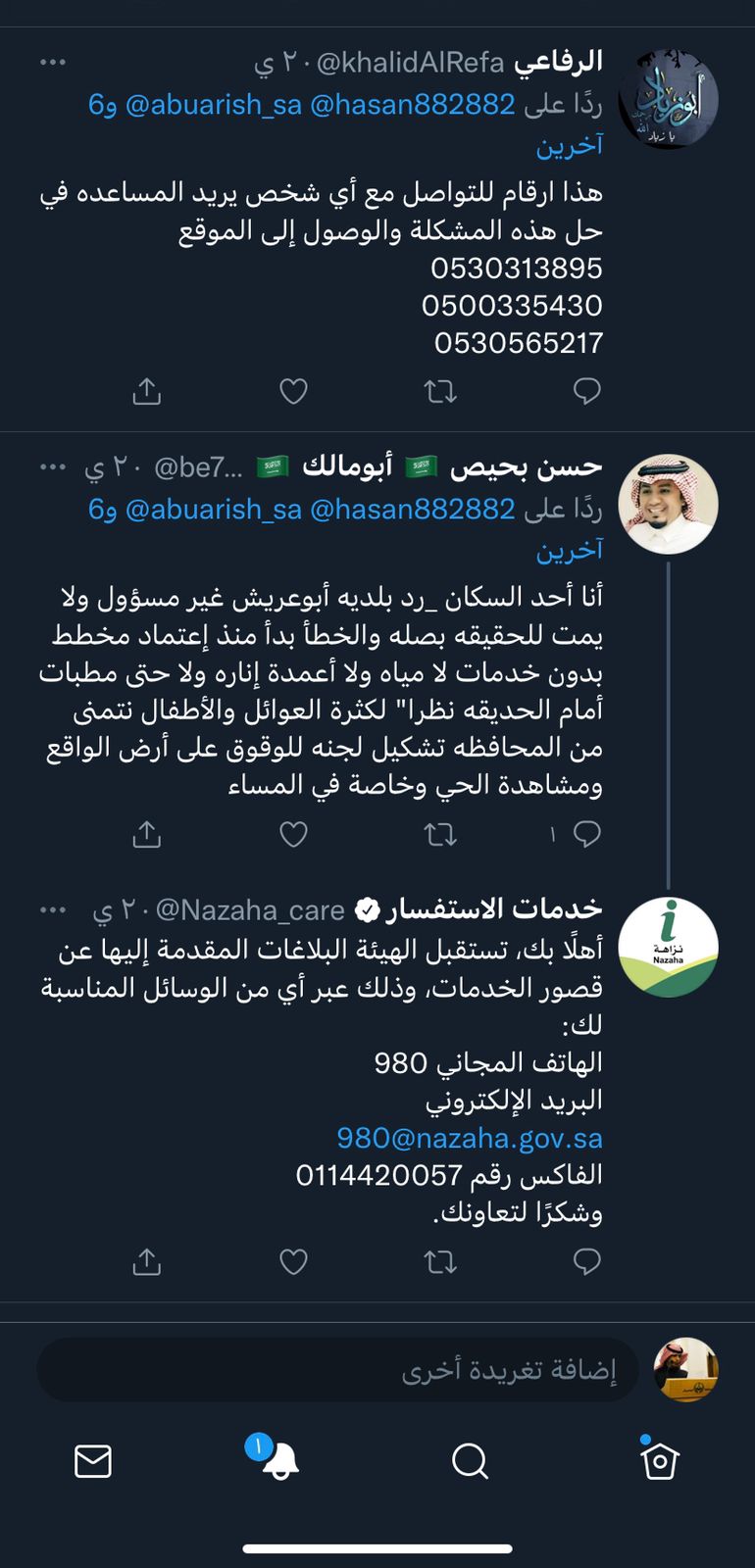This screenshot has height=1568, width=755.
Task: Open the Messages tab
Action: (x=93, y=1461)
